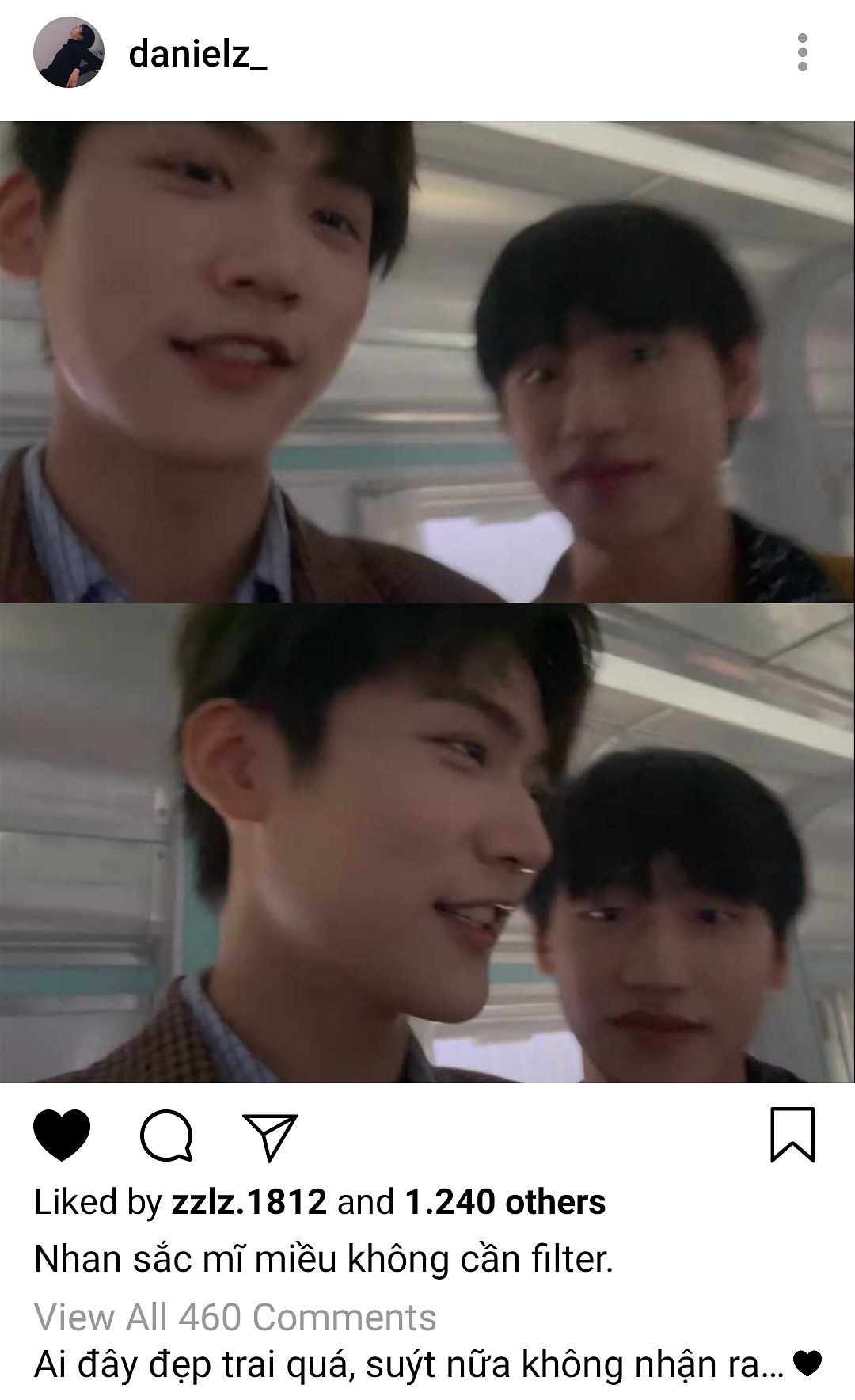Viewport: 855px width, 1400px height.
Task: Unlike the post via heart icon
Action: 62,1136
